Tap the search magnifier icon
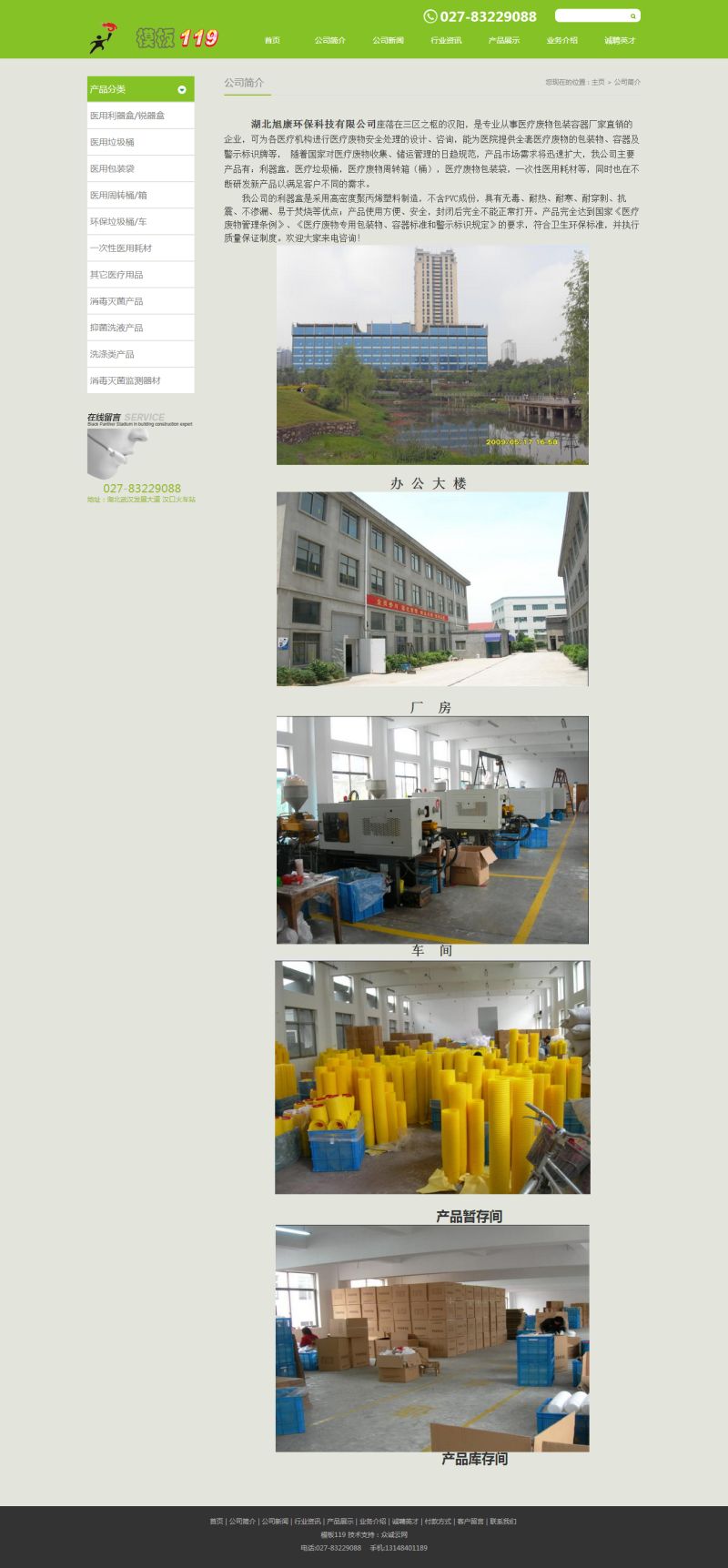Image resolution: width=728 pixels, height=1568 pixels. click(633, 15)
